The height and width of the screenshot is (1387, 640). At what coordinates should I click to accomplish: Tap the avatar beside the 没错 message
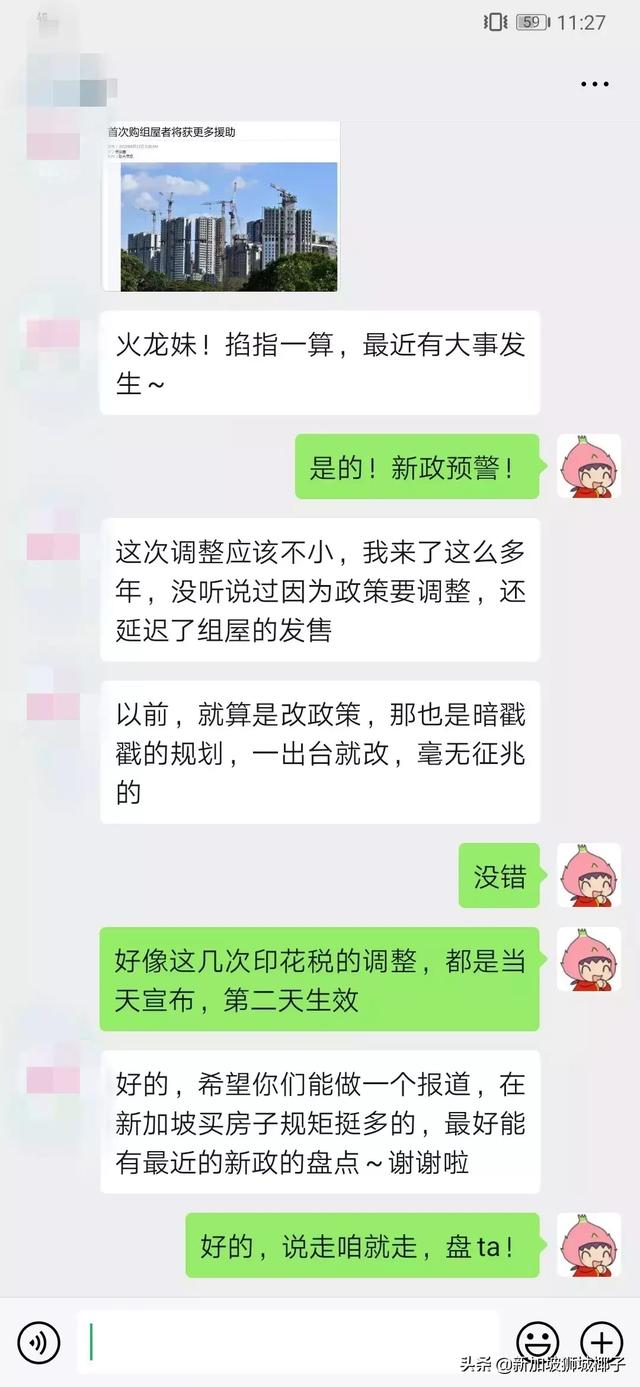588,875
